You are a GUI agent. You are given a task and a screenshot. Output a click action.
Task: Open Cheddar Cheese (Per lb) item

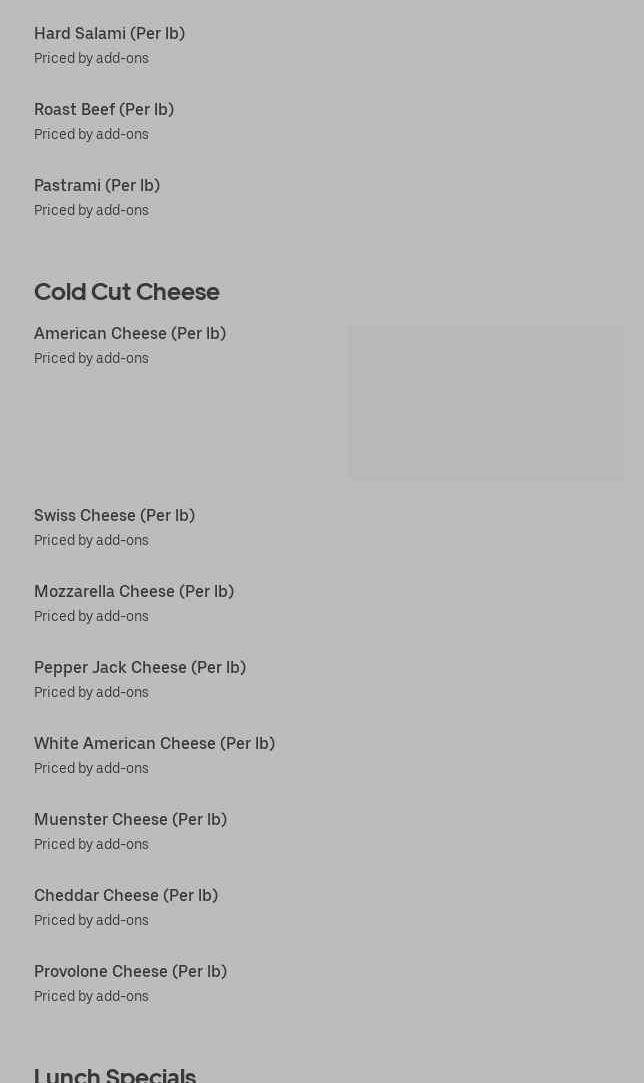tap(126, 896)
